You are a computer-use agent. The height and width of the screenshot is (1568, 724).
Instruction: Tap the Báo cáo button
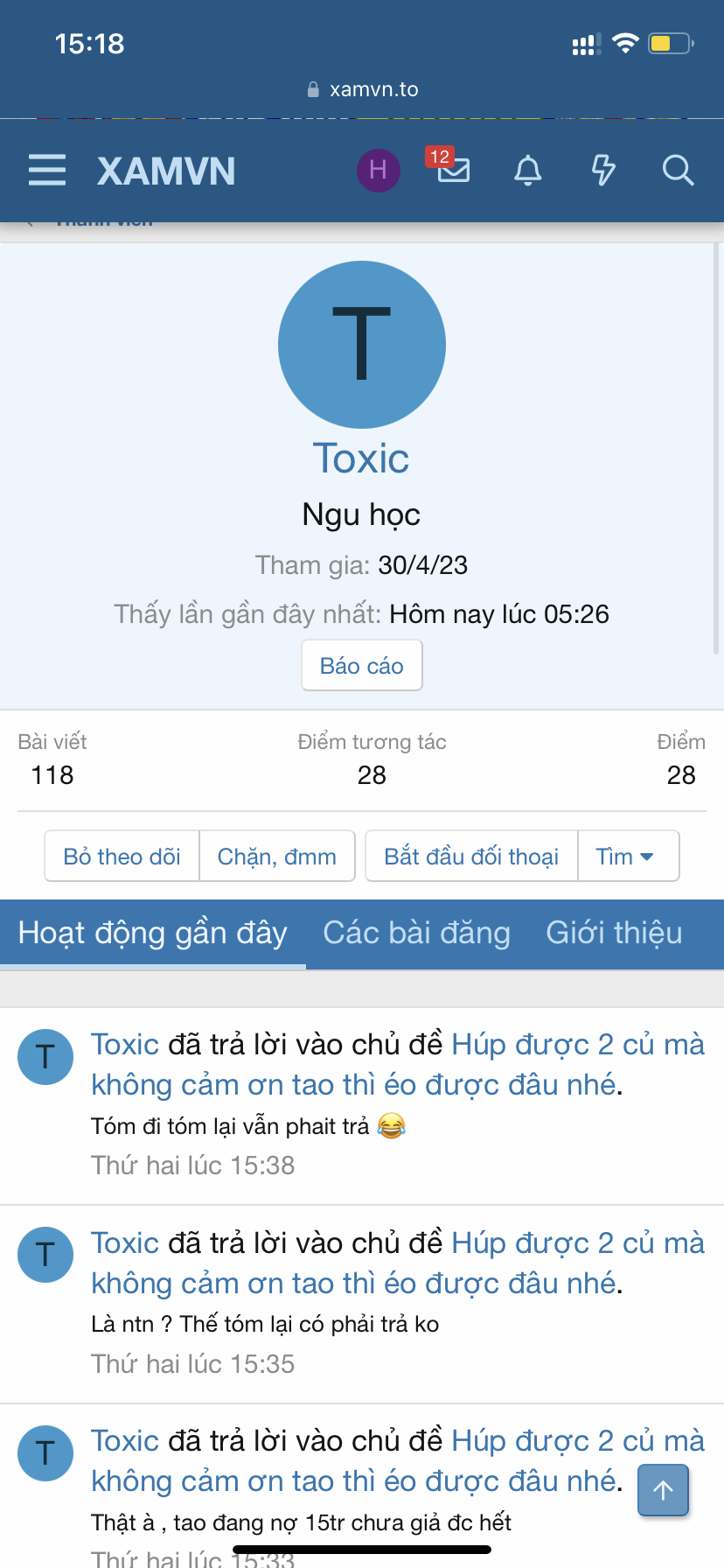tap(361, 666)
